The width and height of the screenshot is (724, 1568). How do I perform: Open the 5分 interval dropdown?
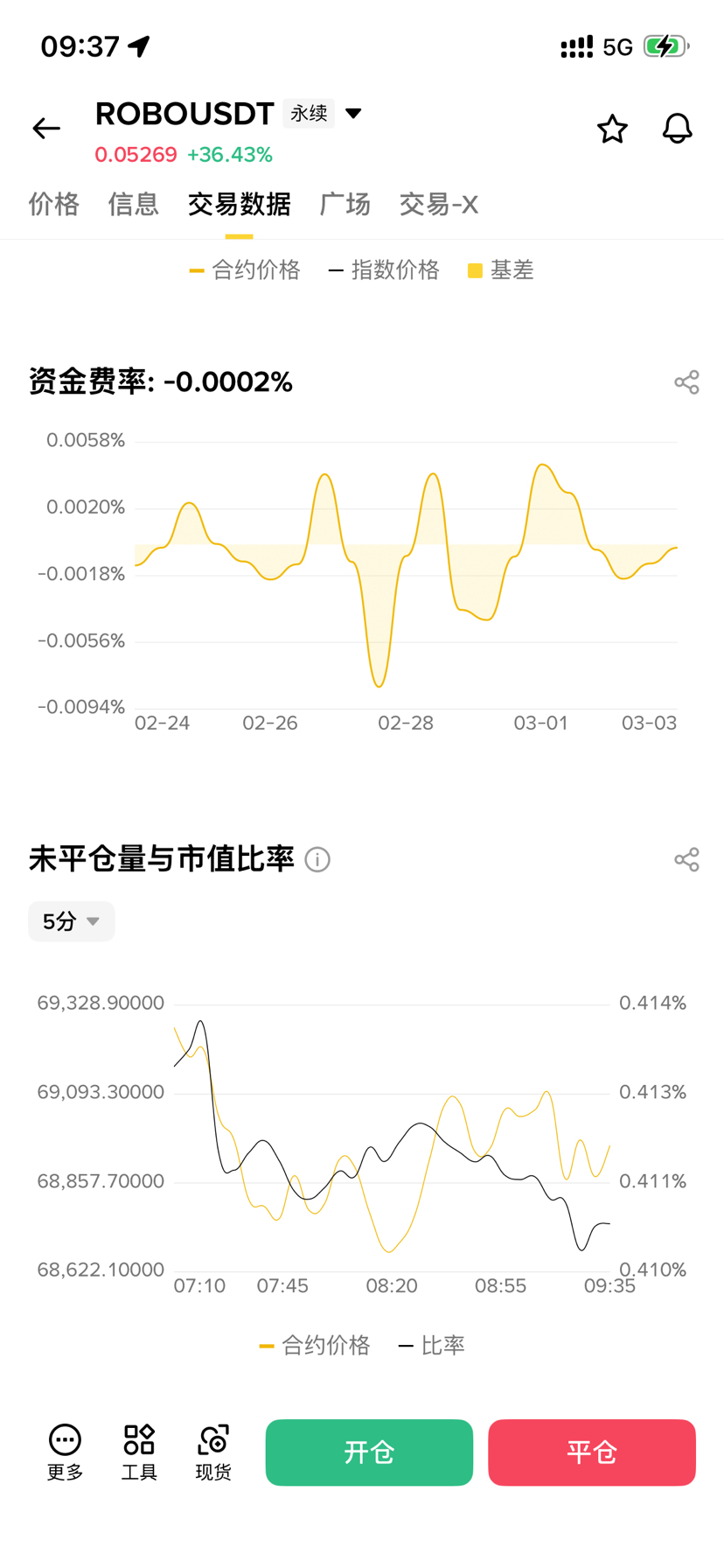(x=72, y=921)
